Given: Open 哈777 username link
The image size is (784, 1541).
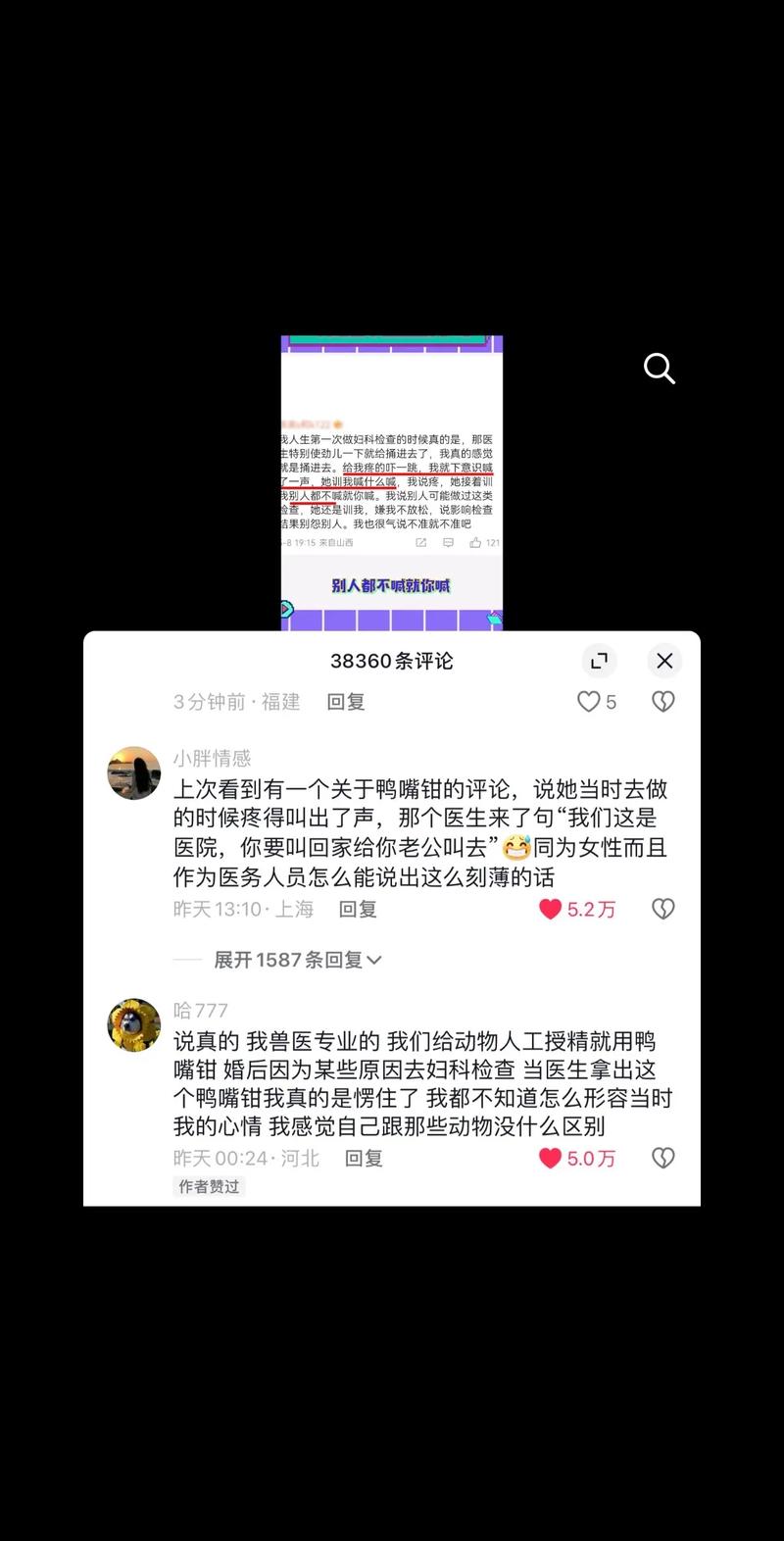Looking at the screenshot, I should tap(201, 1010).
